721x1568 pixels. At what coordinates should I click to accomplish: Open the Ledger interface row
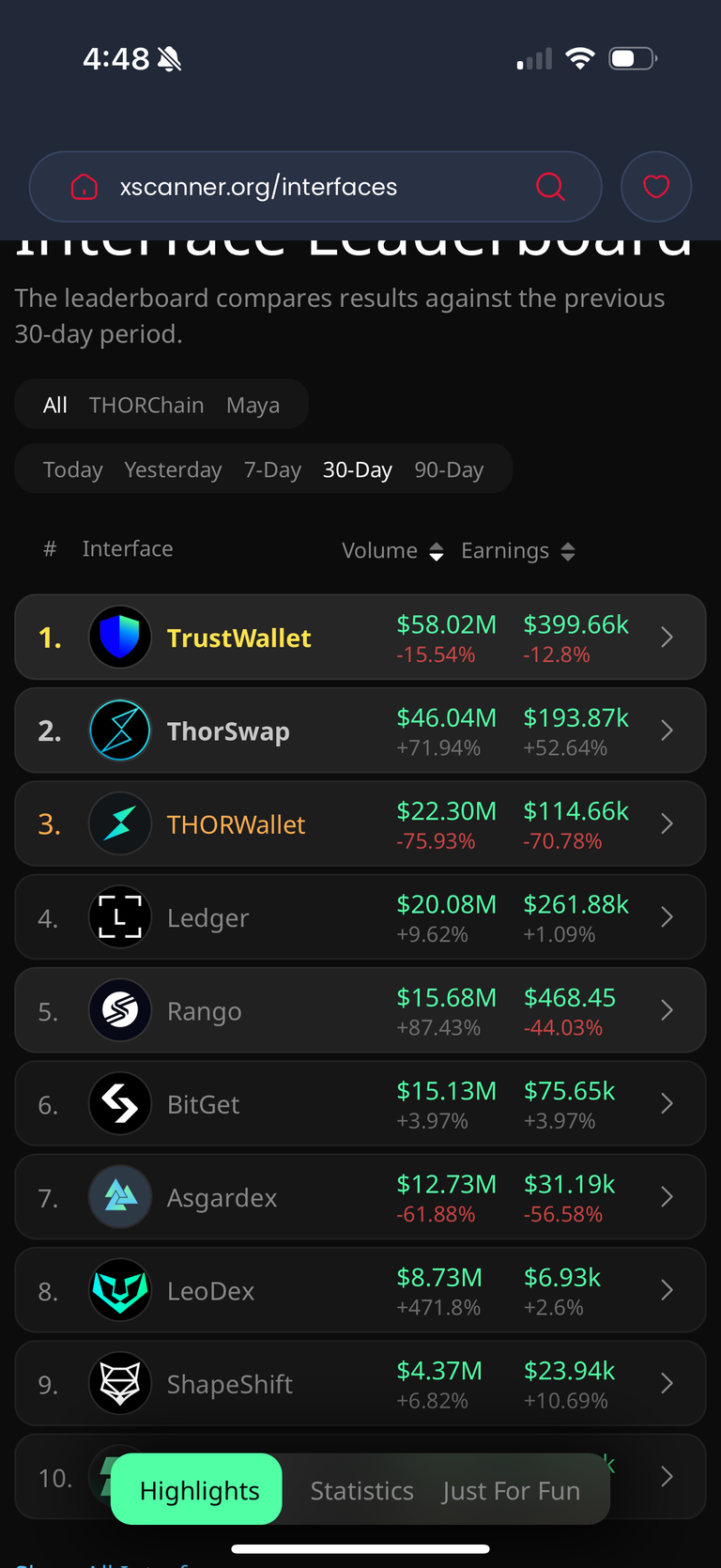(x=360, y=916)
